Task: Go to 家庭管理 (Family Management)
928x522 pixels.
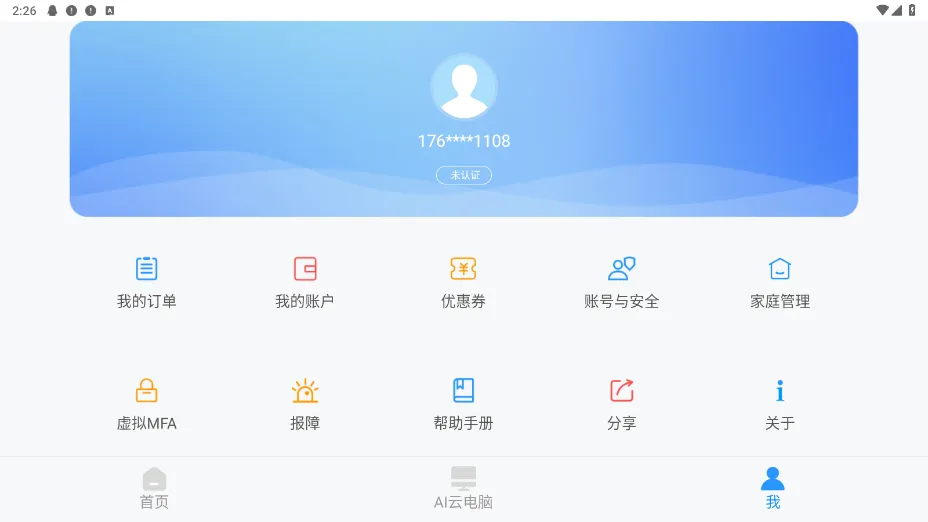Action: [x=780, y=282]
